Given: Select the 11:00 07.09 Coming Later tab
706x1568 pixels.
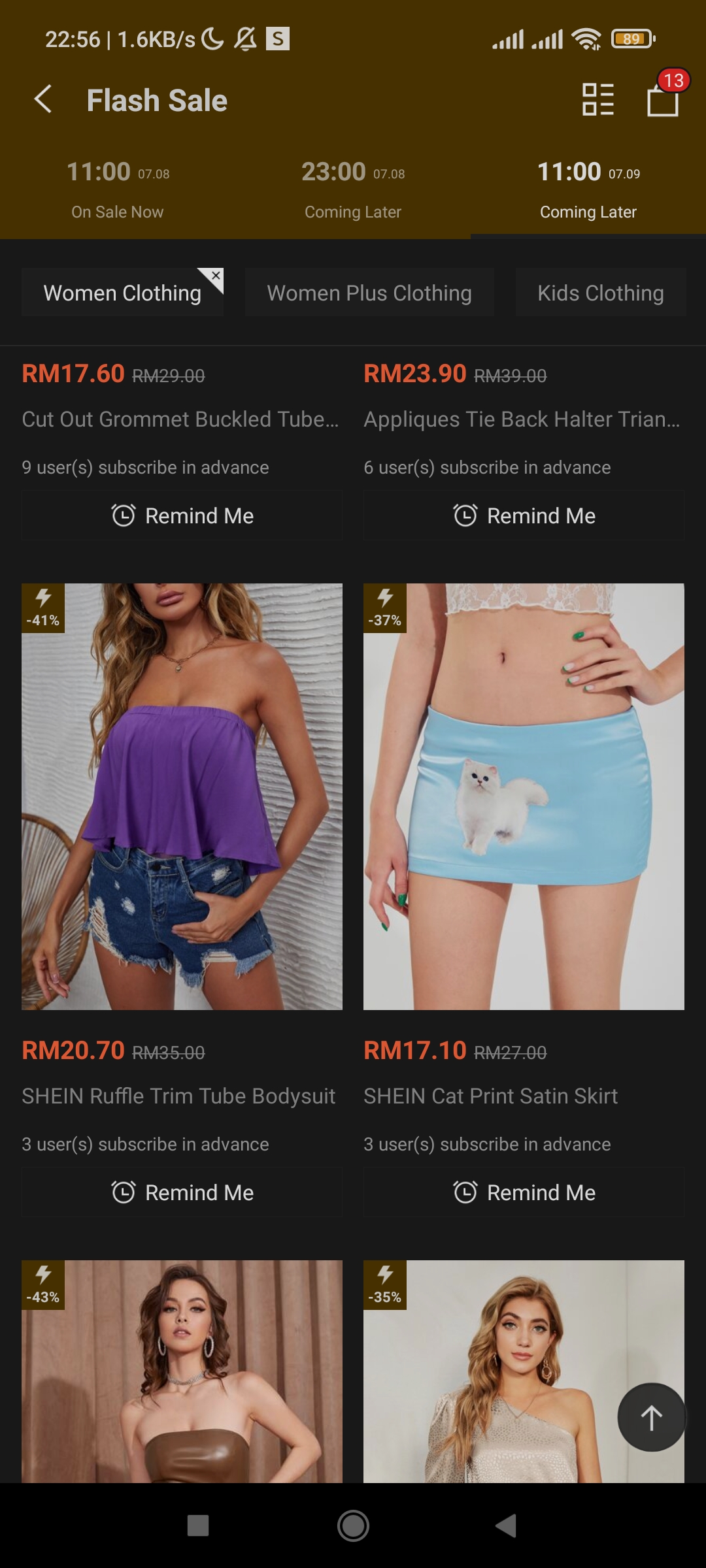Looking at the screenshot, I should tap(588, 188).
